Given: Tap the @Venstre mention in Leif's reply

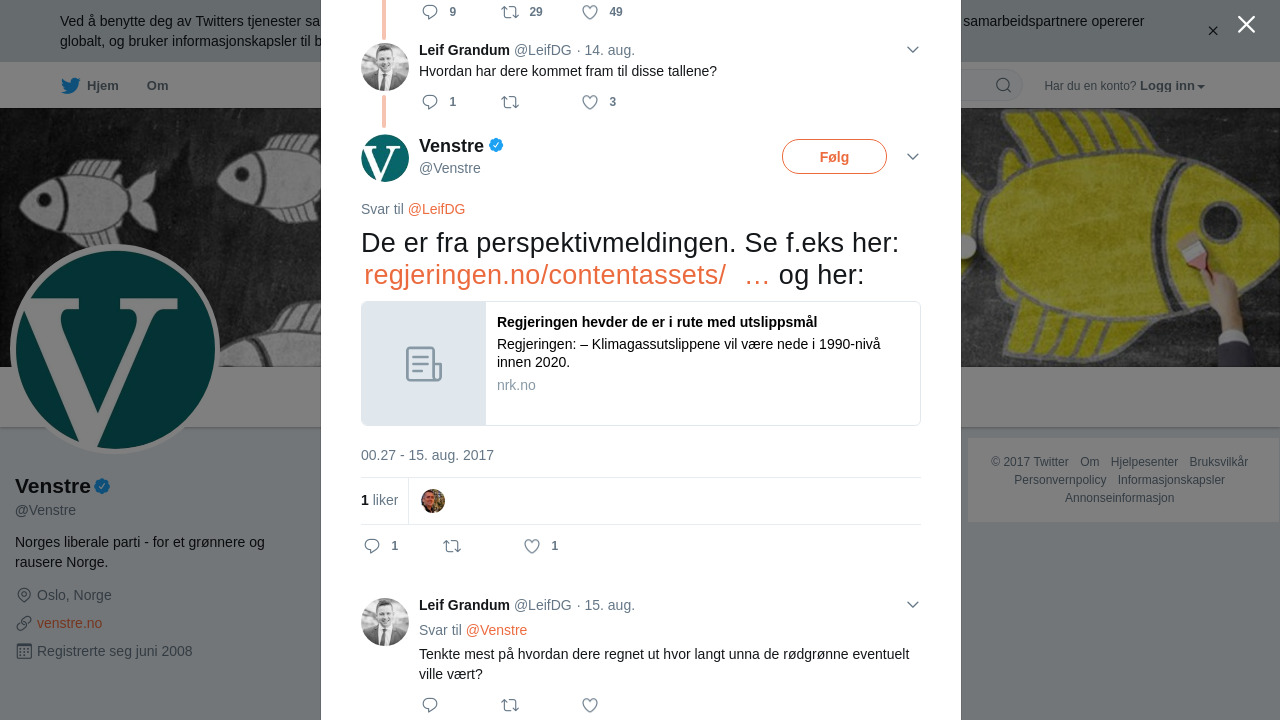Looking at the screenshot, I should click(x=496, y=630).
